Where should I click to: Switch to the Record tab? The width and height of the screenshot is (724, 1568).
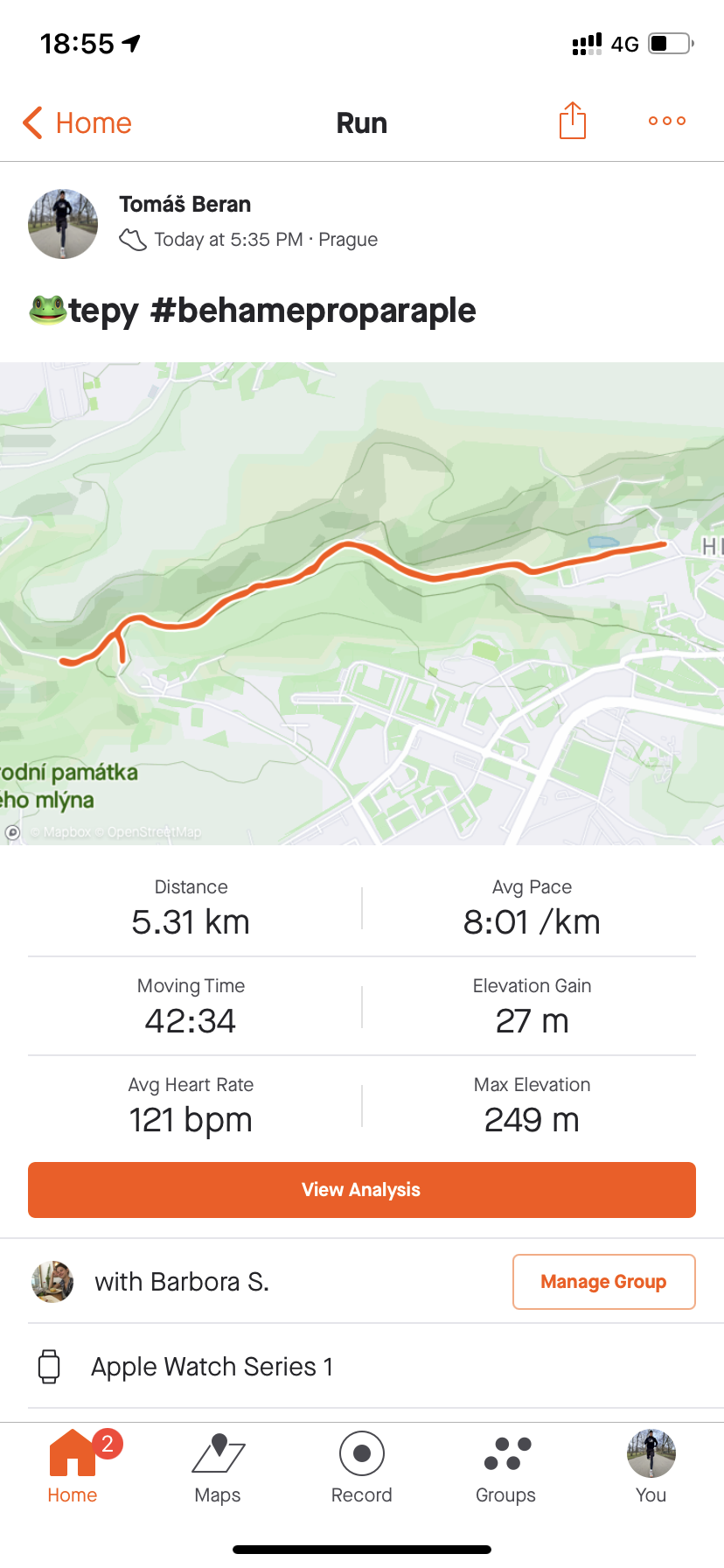coord(362,1469)
